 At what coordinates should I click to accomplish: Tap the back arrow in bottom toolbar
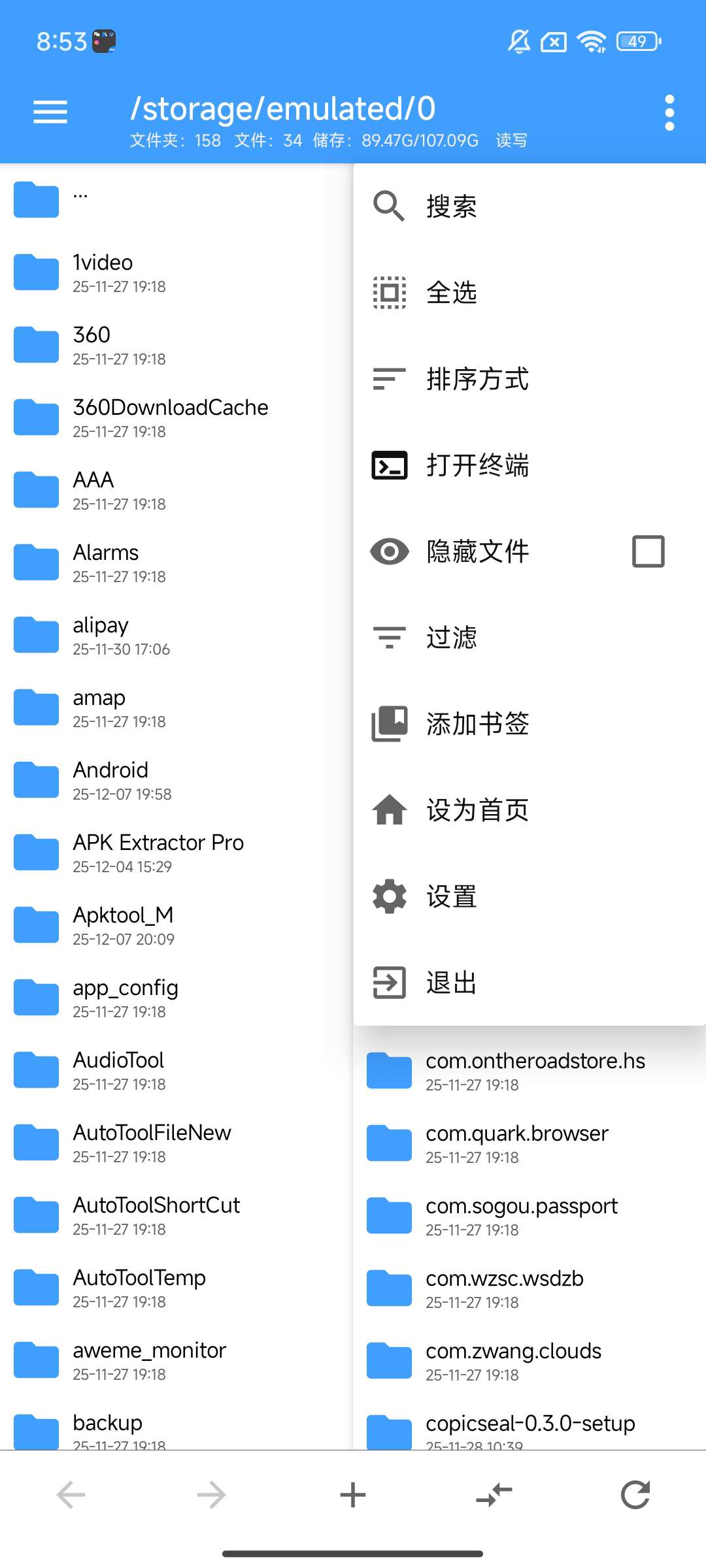(71, 1494)
